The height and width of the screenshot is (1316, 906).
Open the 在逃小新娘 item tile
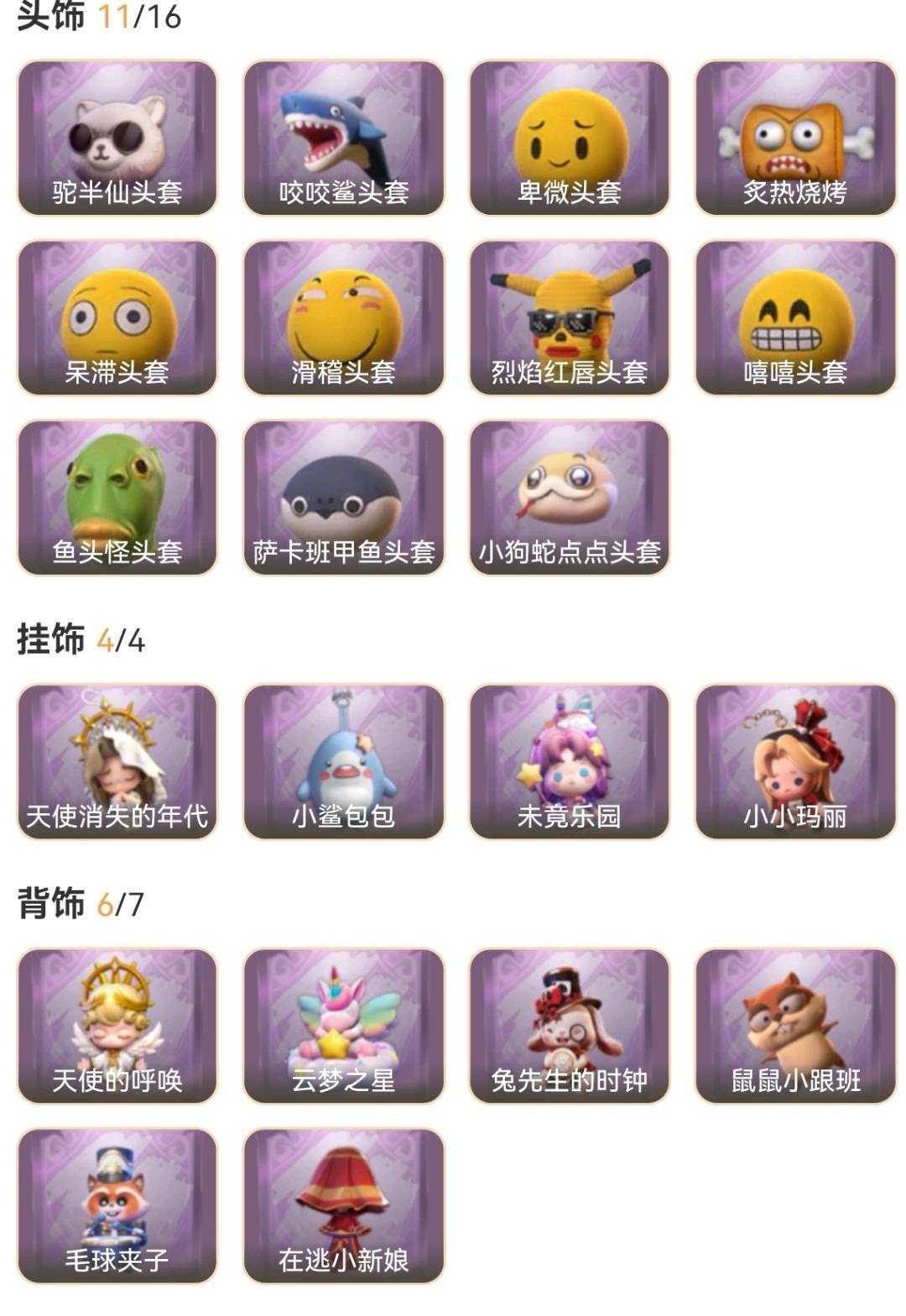click(344, 1205)
